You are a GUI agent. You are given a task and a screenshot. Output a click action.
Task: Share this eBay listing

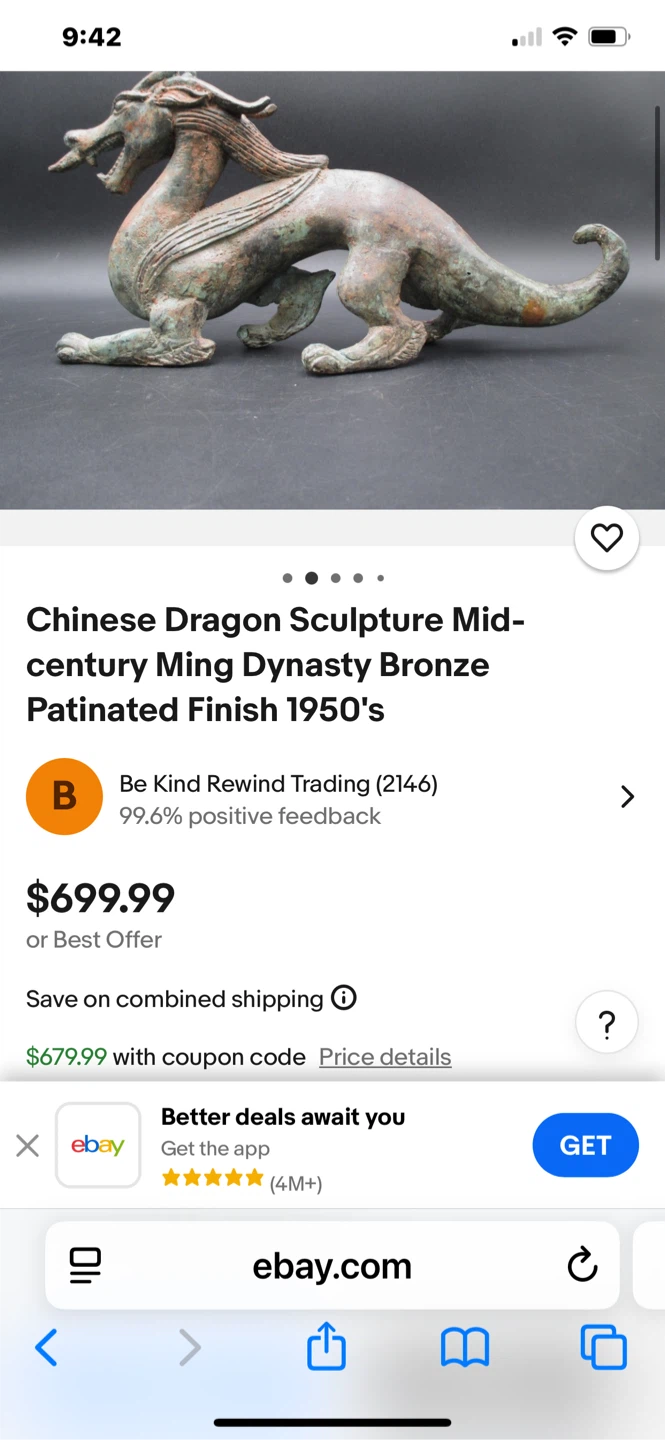326,1348
